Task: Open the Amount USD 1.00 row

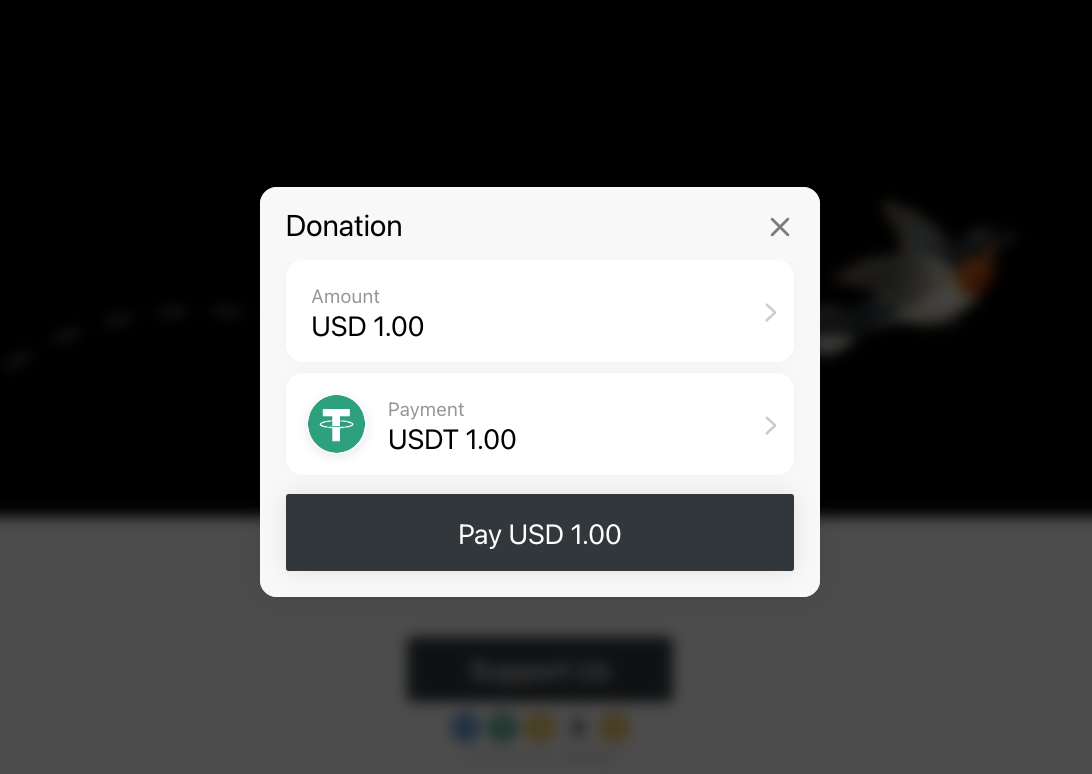Action: (x=539, y=312)
